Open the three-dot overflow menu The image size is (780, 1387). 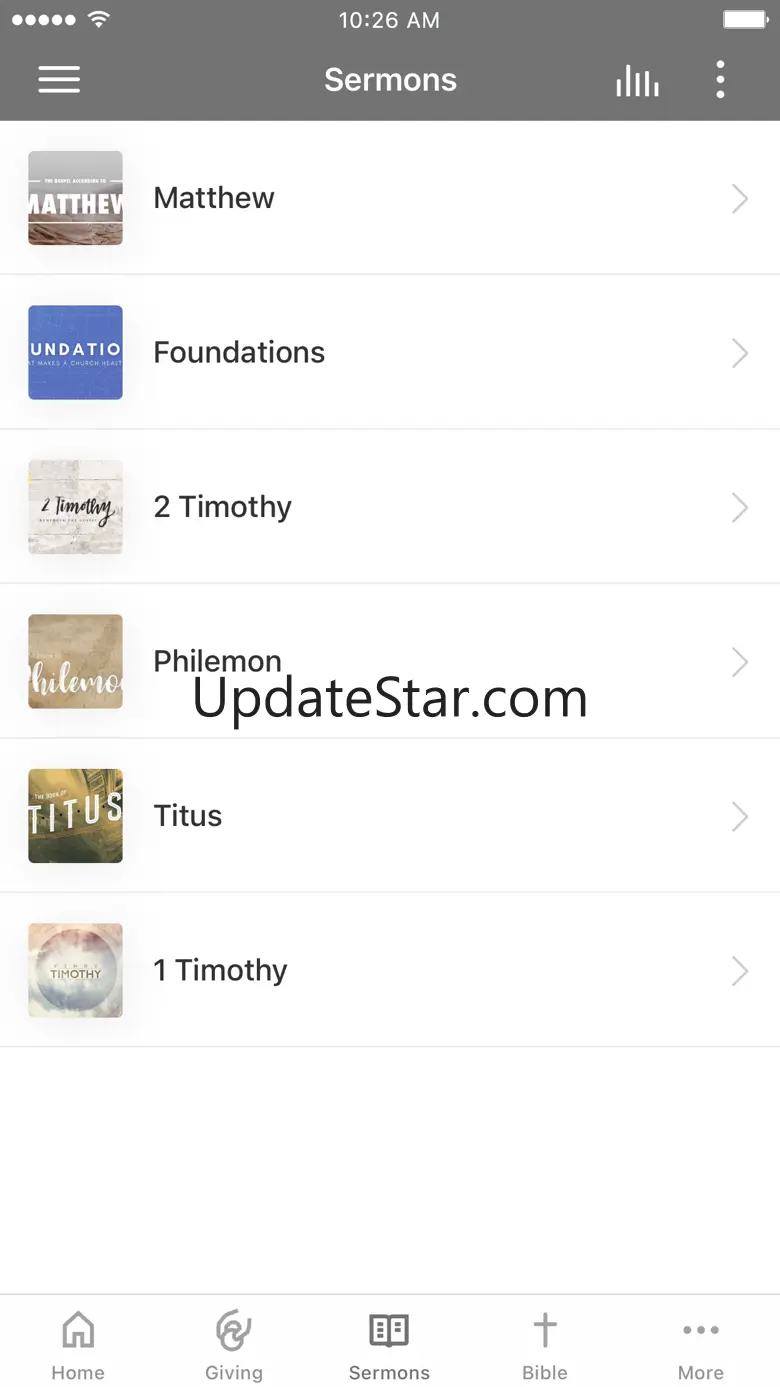point(720,80)
